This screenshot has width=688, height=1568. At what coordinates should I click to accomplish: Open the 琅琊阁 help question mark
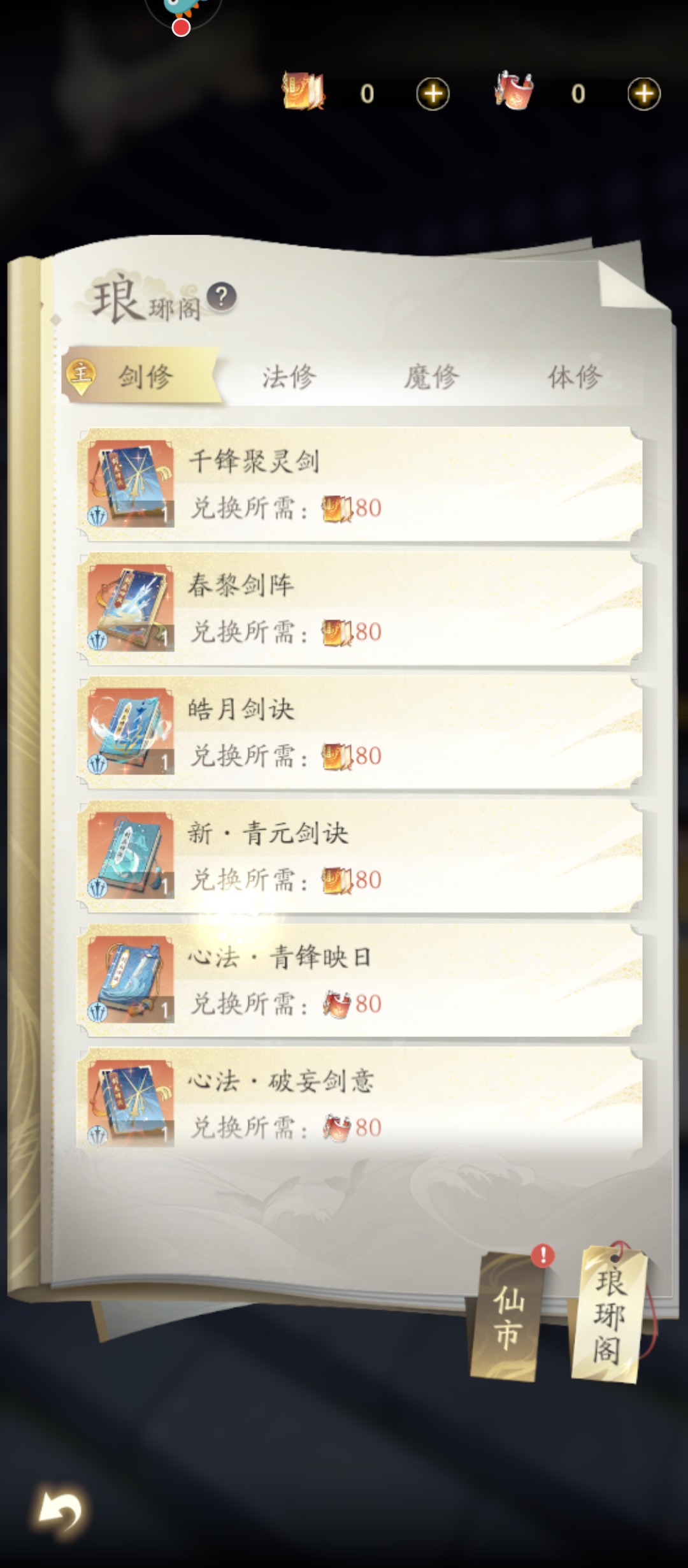[222, 297]
